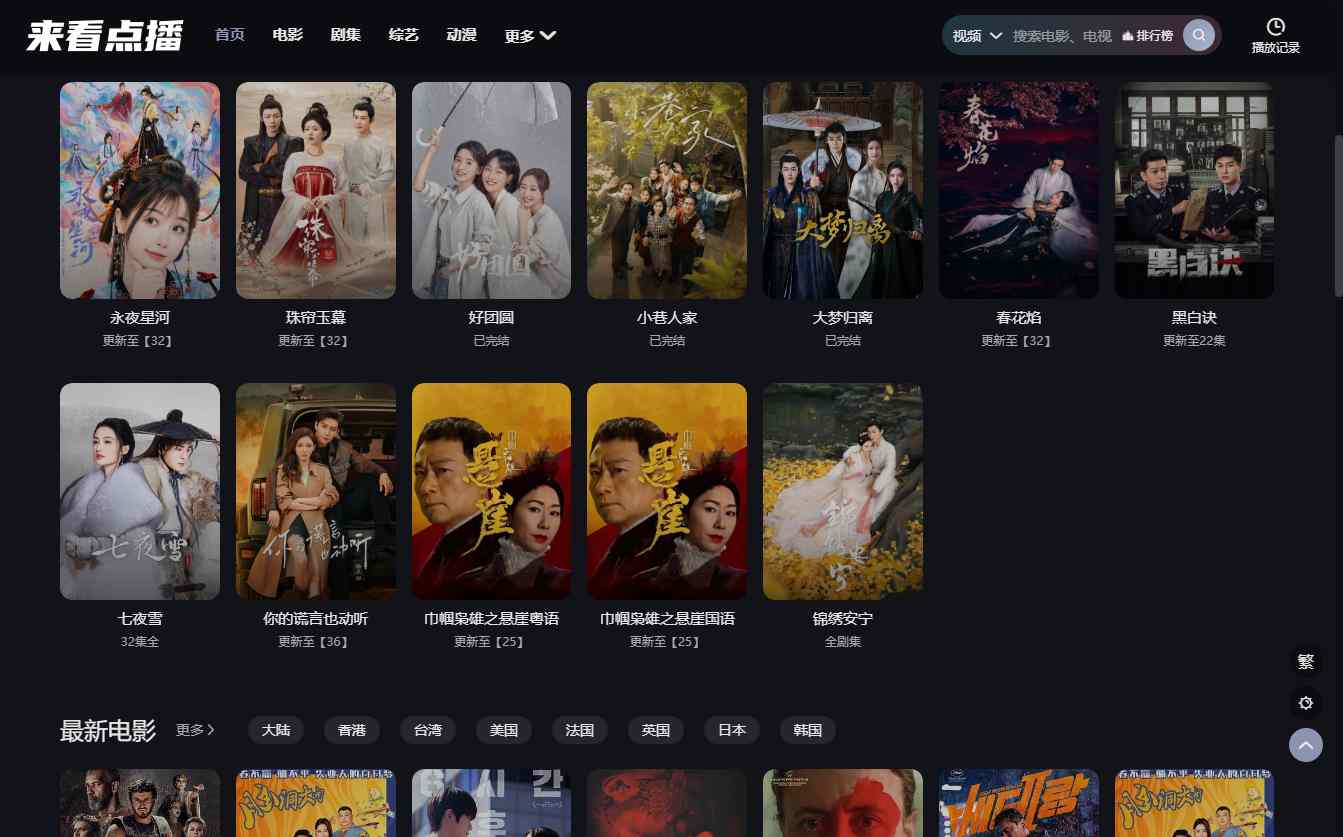Filter latest movies by 香港

tap(352, 730)
